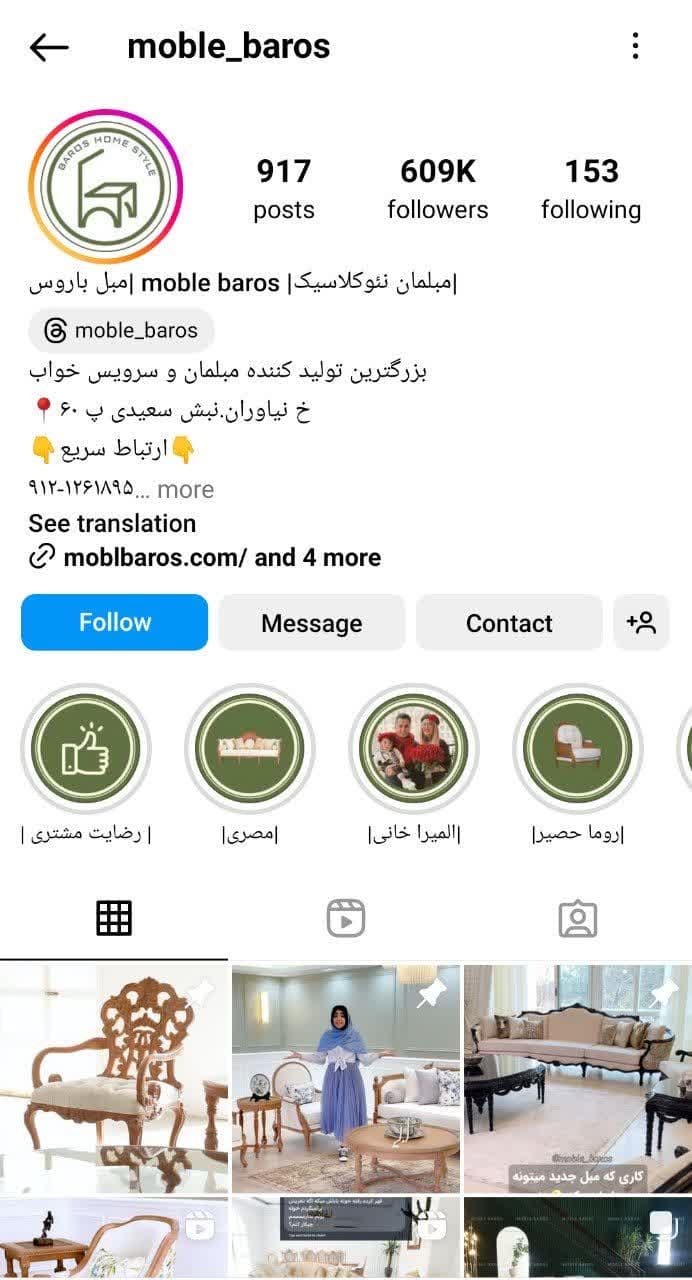Go back using the arrow
This screenshot has height=1280, width=692.
(x=49, y=47)
